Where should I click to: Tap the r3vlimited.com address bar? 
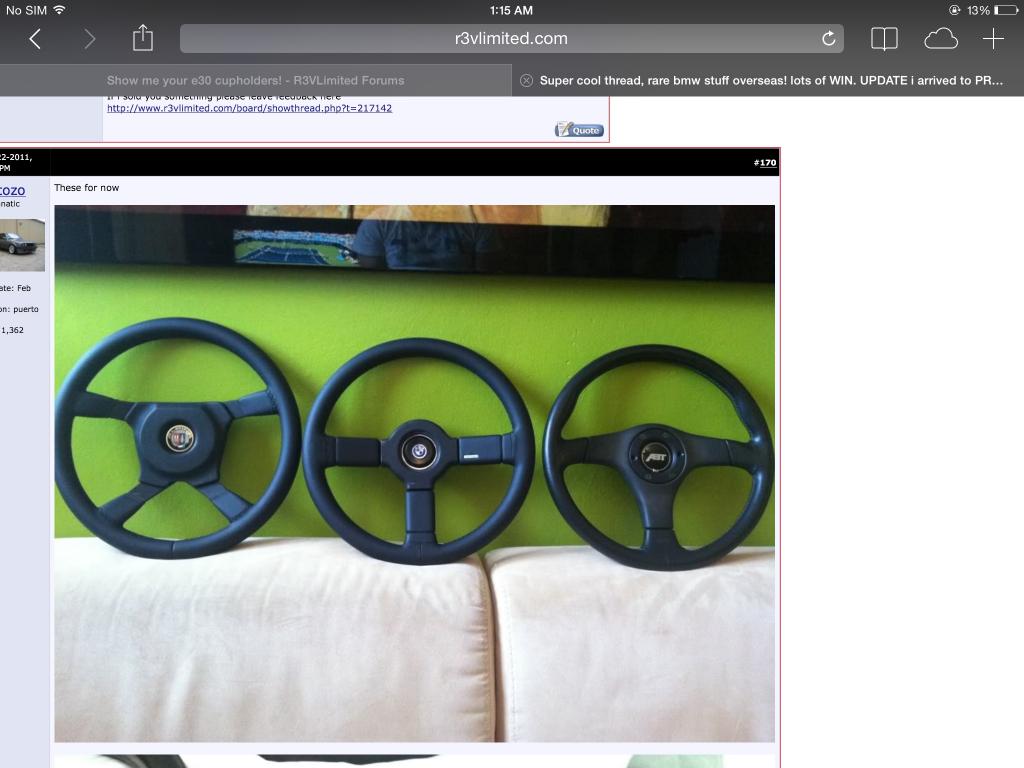510,39
